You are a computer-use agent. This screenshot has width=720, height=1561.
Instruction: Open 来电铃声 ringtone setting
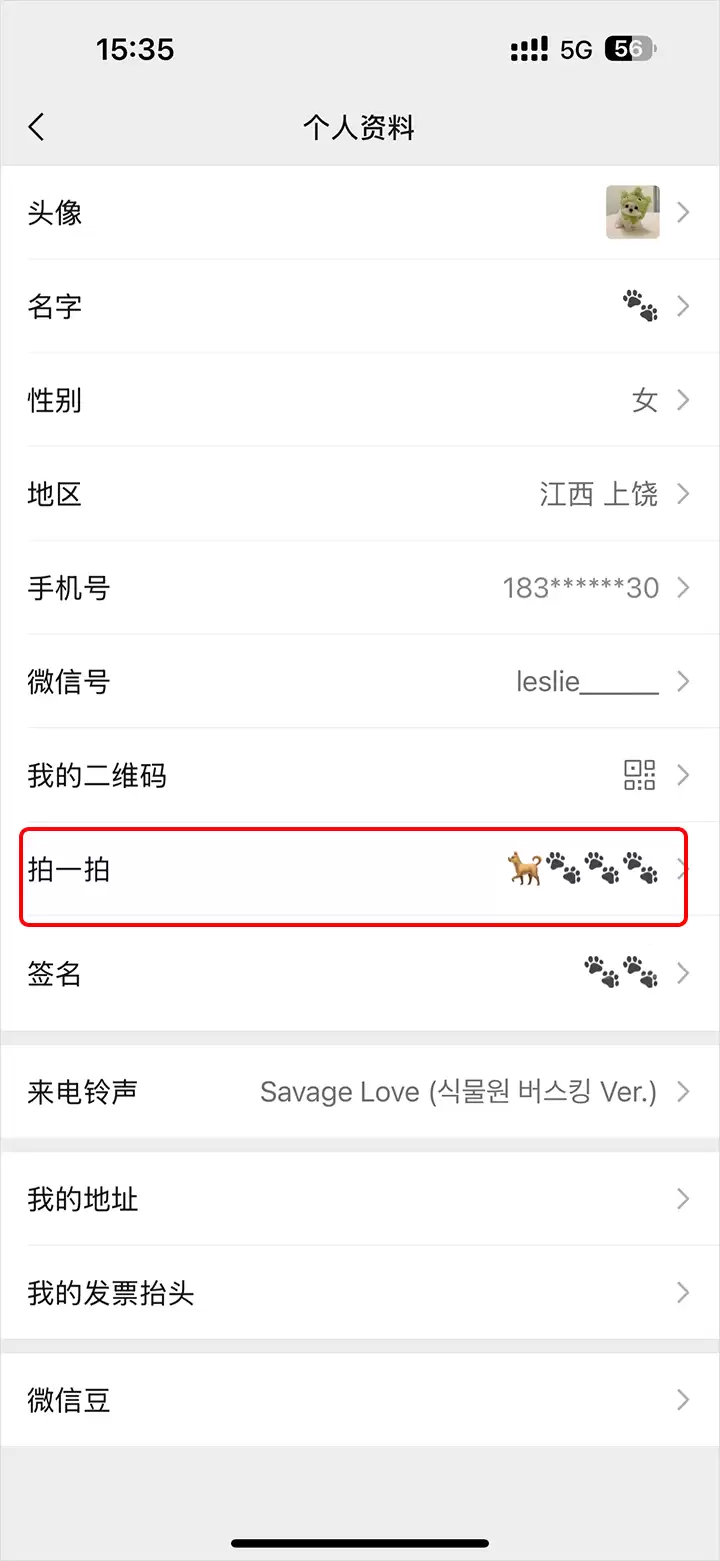click(x=360, y=1091)
